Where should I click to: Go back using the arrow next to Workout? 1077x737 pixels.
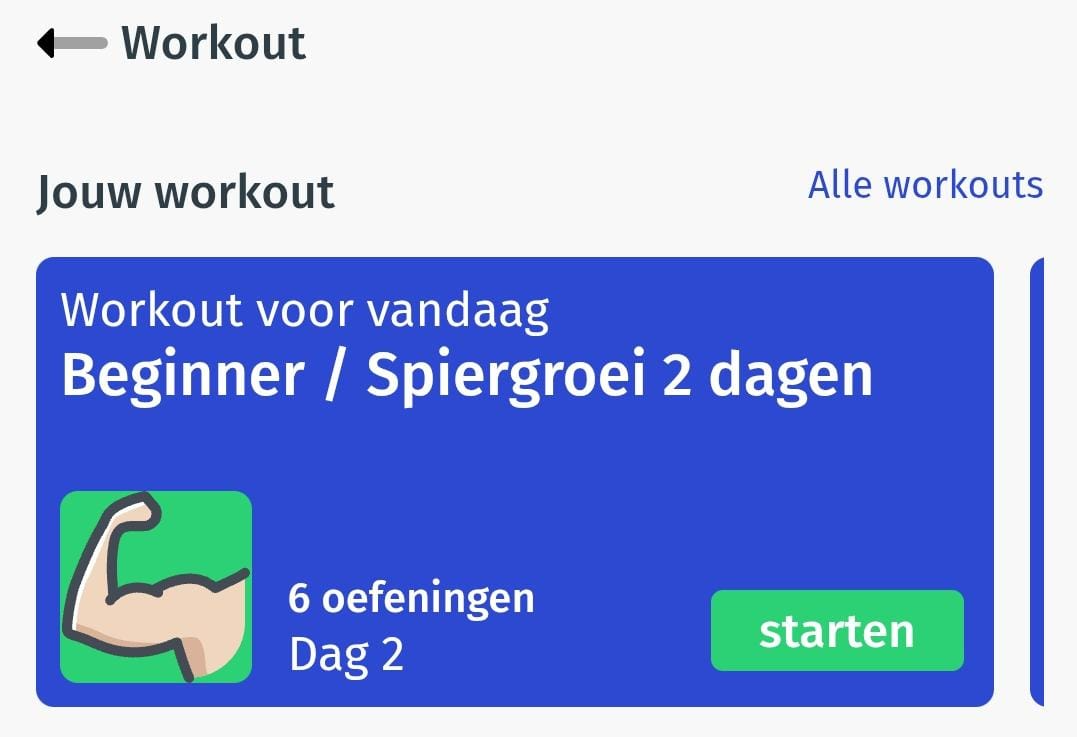click(x=71, y=43)
